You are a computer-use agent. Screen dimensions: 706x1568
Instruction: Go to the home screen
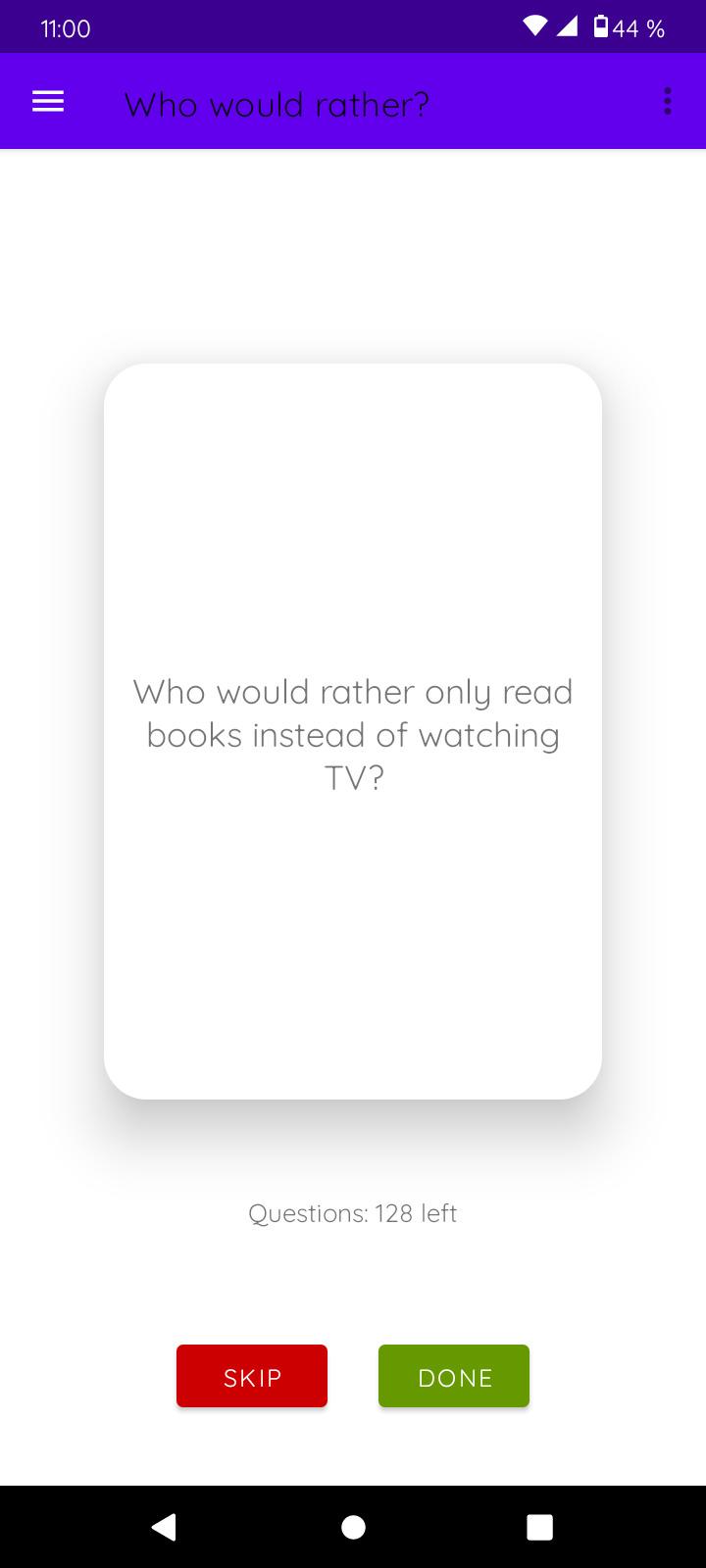click(x=353, y=1527)
